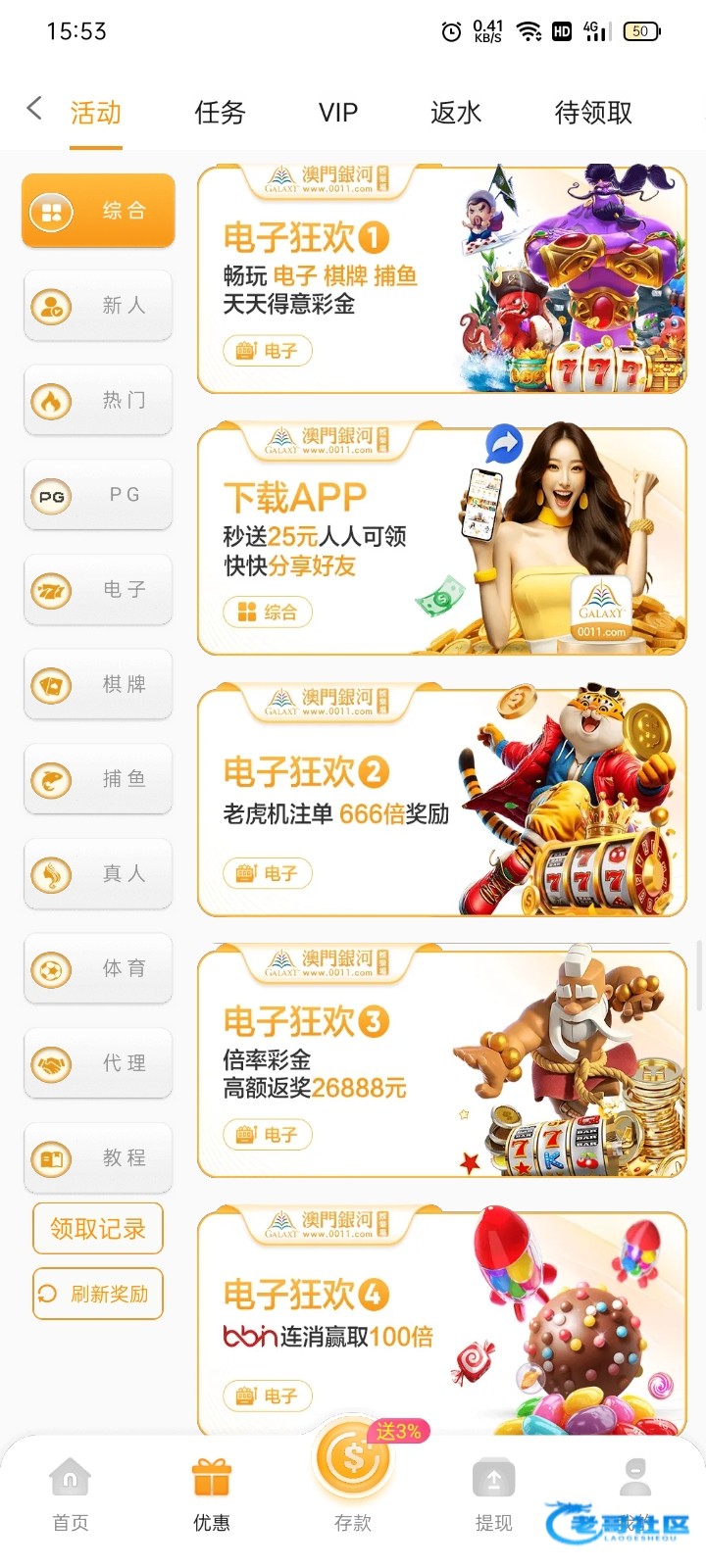
Task: Open the 教程 category
Action: click(98, 1158)
